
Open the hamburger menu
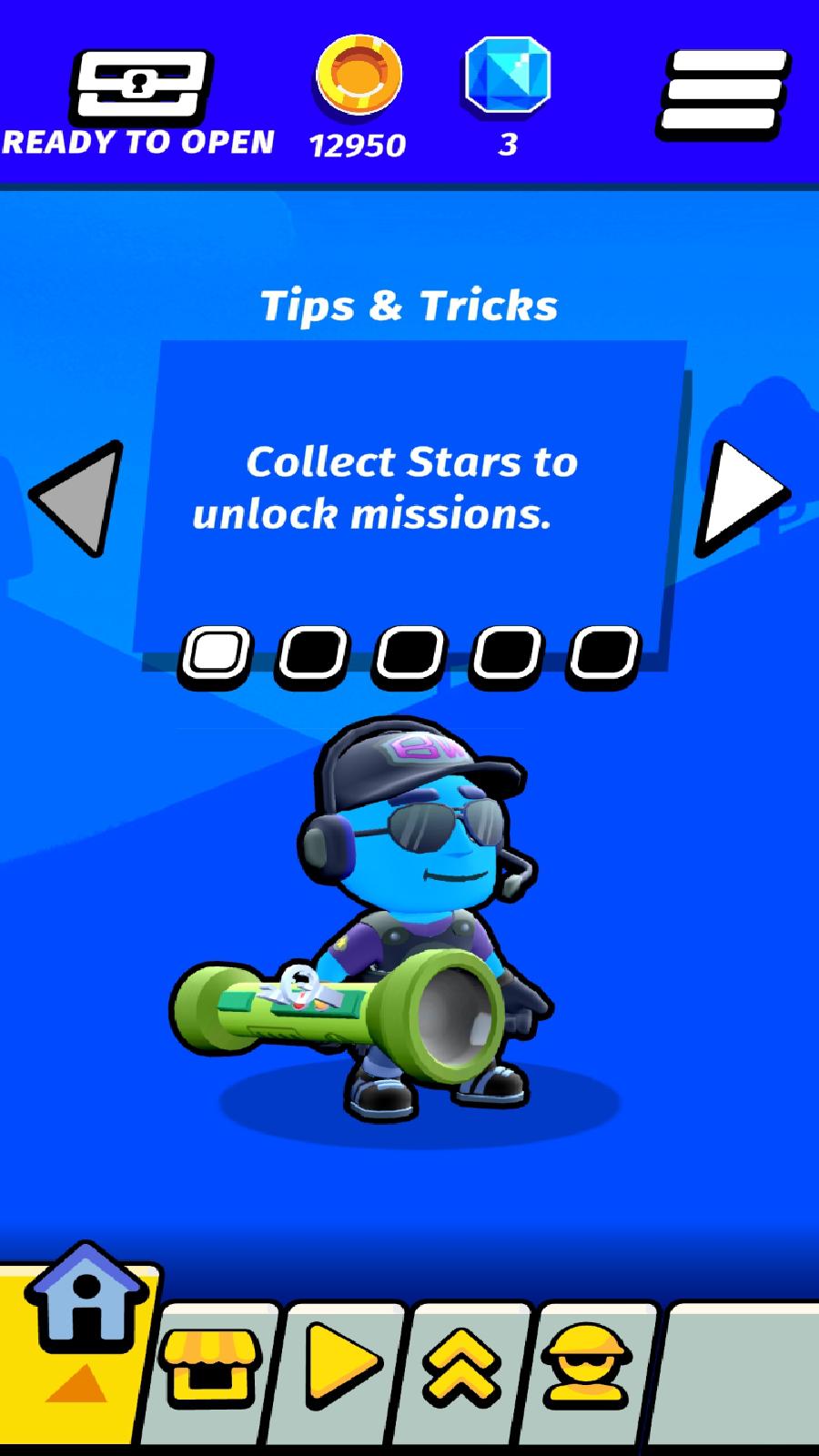(723, 94)
